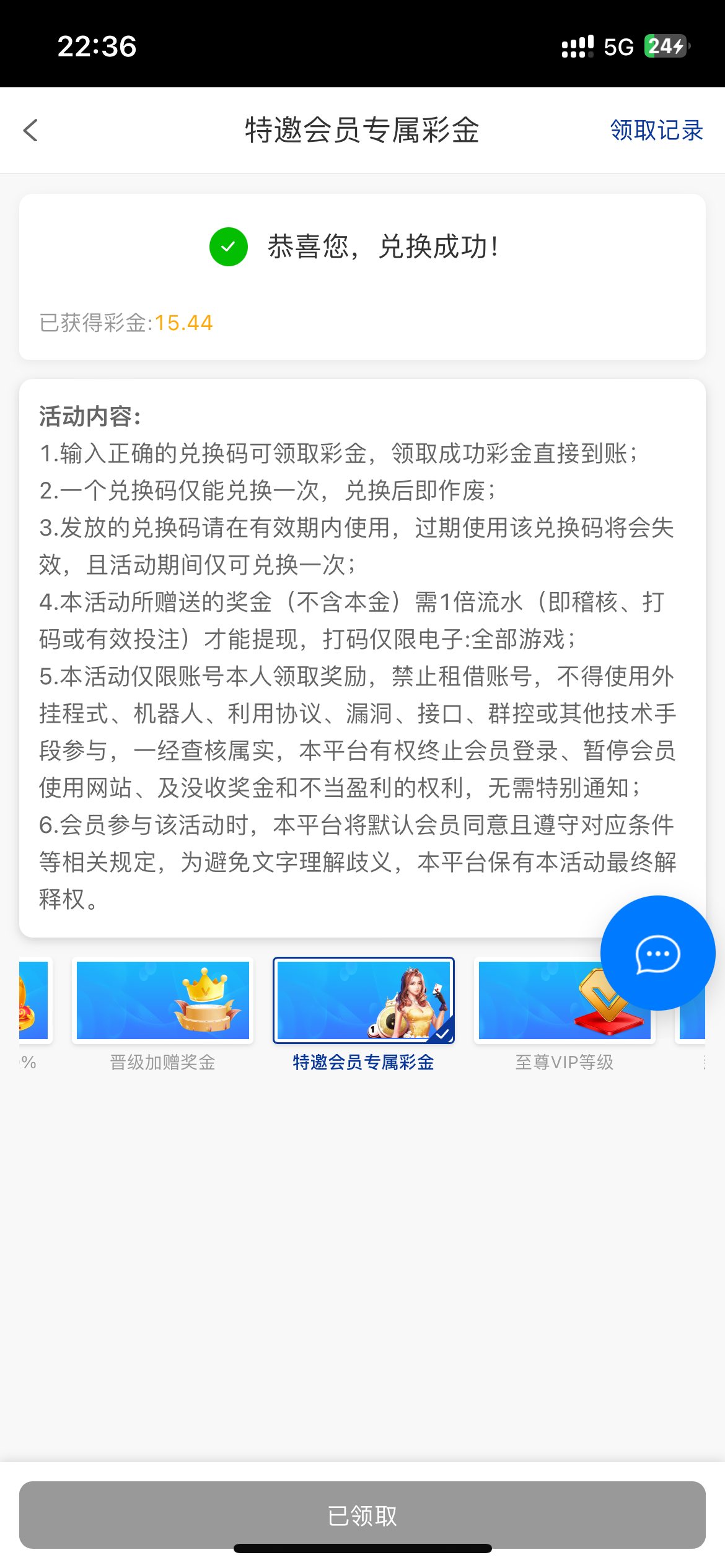The width and height of the screenshot is (725, 1568).
Task: Open the customer service chat bubble
Action: 657,953
